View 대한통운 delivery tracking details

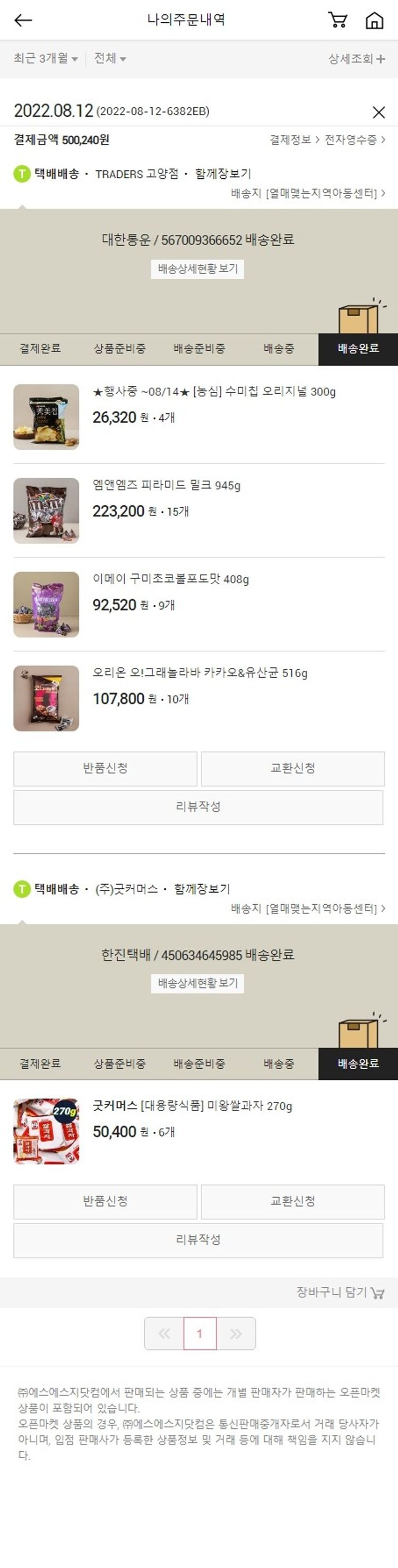197,268
